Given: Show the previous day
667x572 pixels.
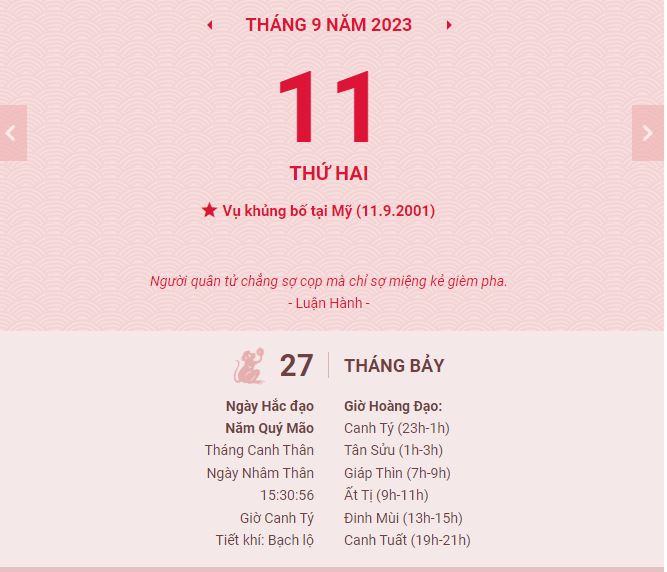Looking at the screenshot, I should click(12, 133).
